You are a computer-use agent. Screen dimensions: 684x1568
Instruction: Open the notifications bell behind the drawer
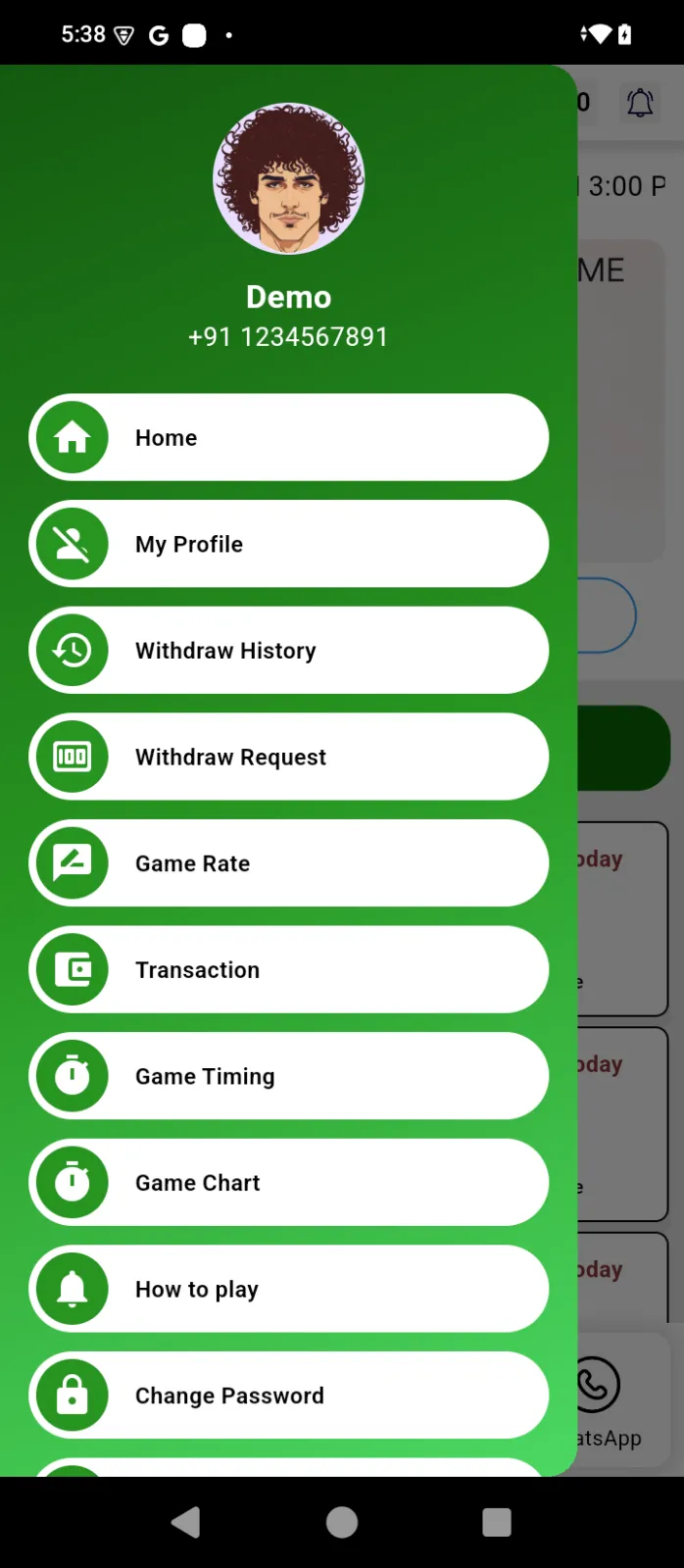(640, 103)
